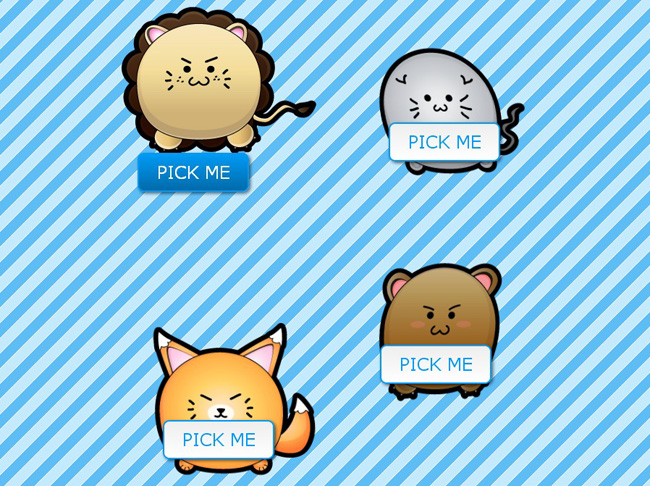Tap PICK ME on the gray mouse
650x486 pixels.
pos(444,142)
